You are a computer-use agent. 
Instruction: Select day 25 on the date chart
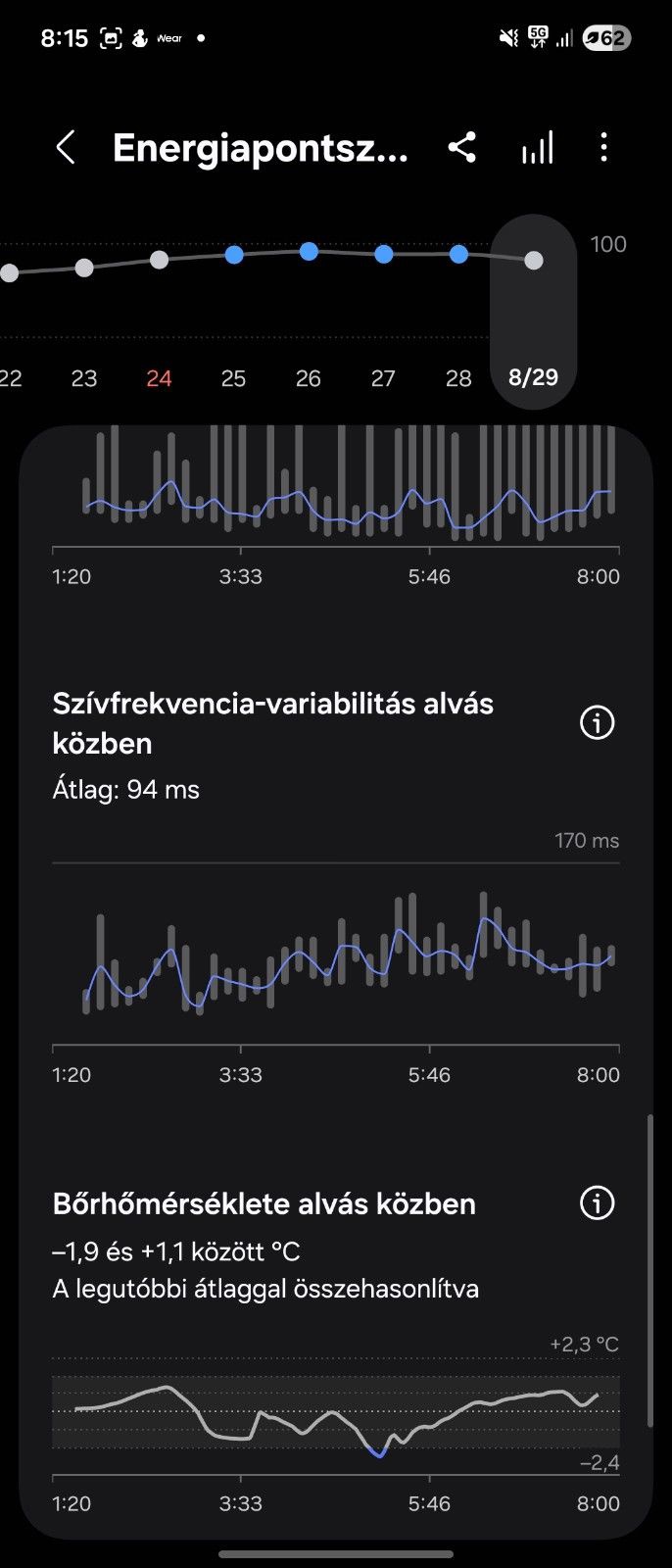click(233, 378)
